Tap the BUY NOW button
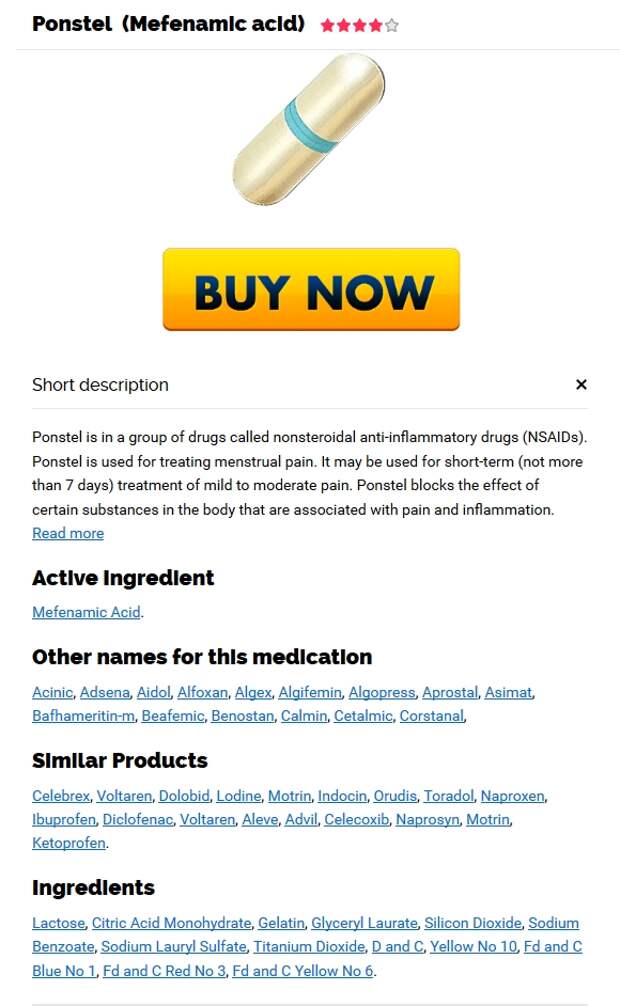 [311, 290]
